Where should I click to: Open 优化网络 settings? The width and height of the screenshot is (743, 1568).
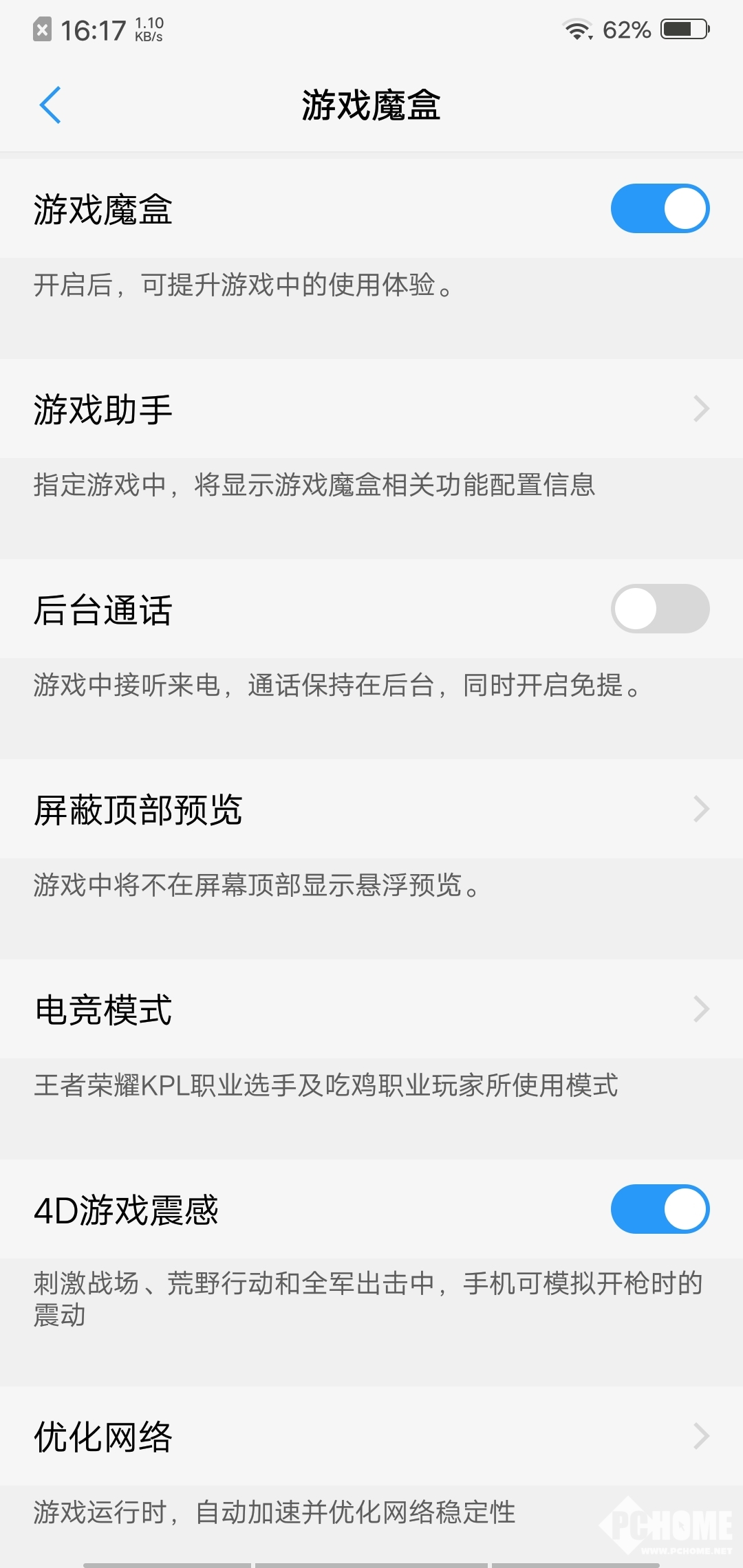371,1436
